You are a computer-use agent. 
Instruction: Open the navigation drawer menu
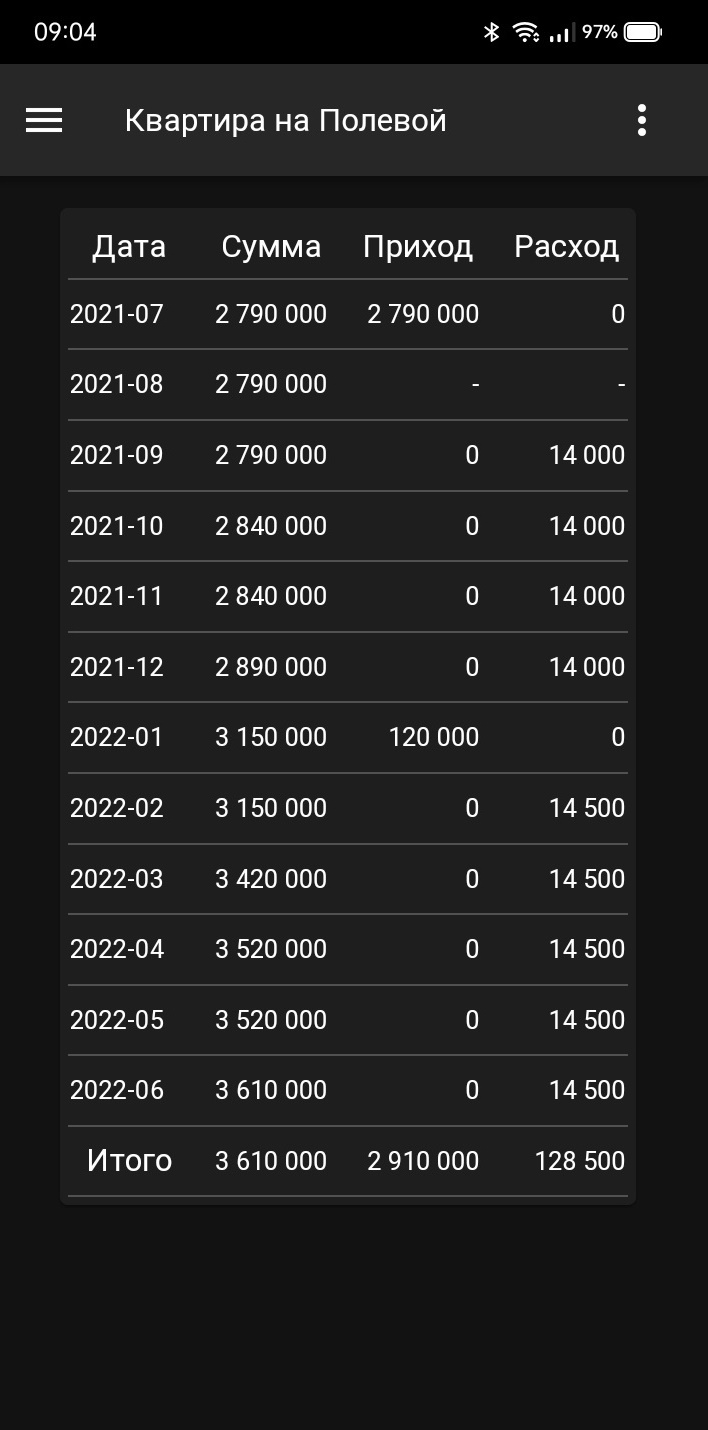[x=44, y=121]
